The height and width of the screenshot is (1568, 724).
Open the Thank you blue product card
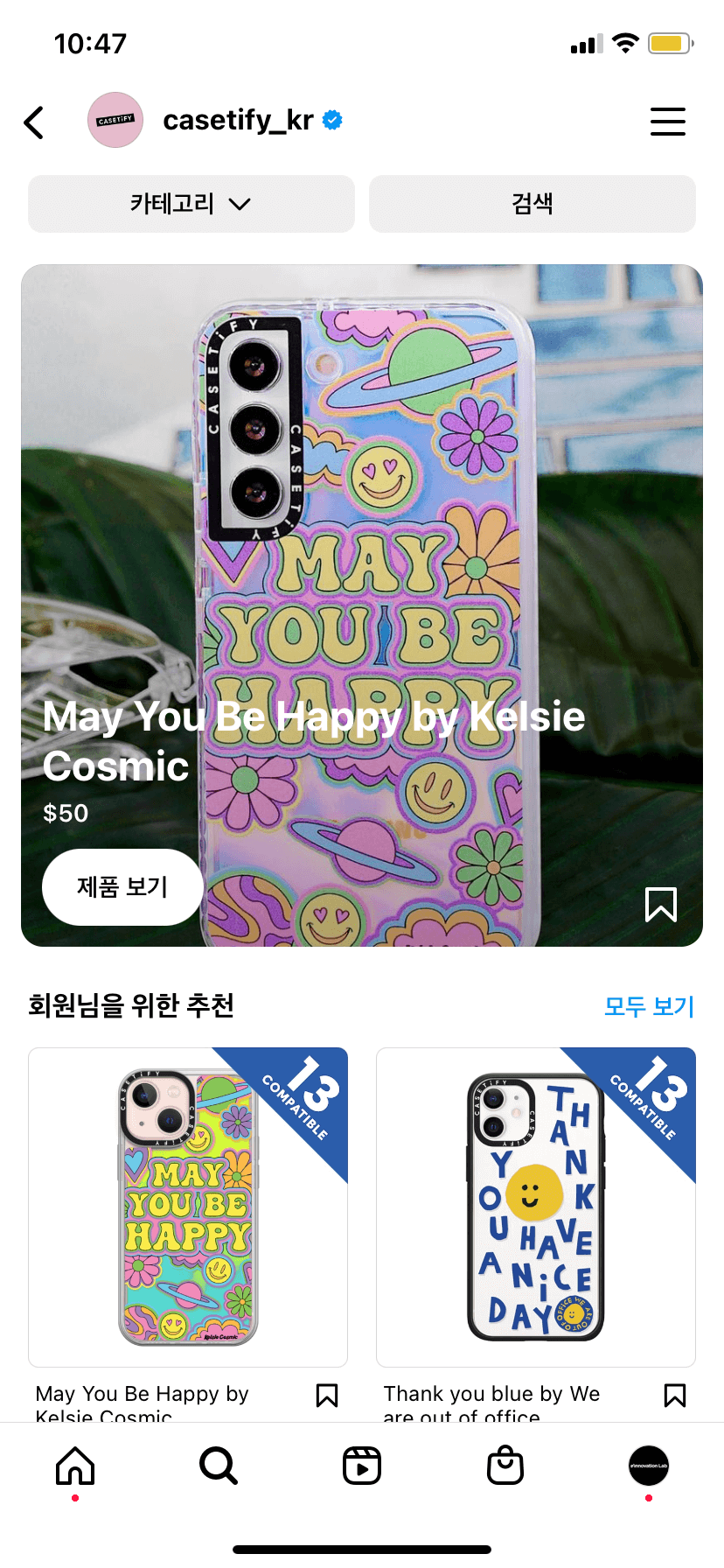[535, 1207]
